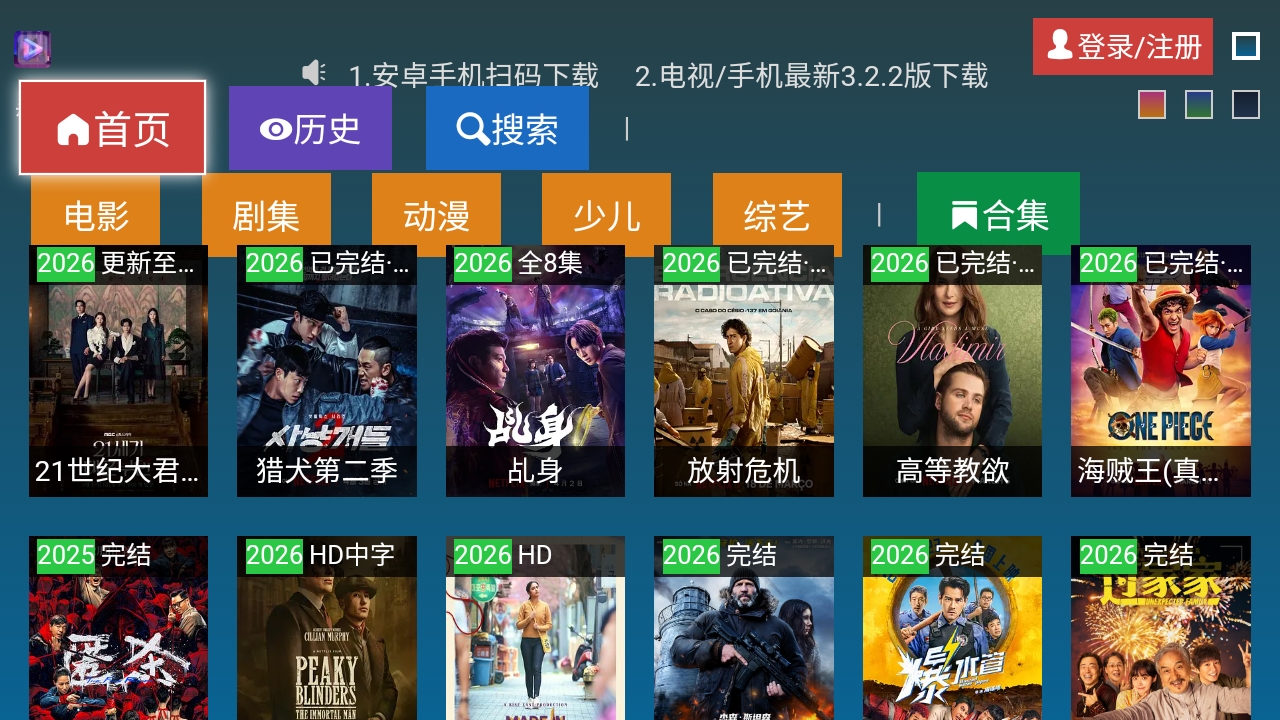The image size is (1280, 720).
Task: Open the 乩身 show card
Action: (535, 371)
